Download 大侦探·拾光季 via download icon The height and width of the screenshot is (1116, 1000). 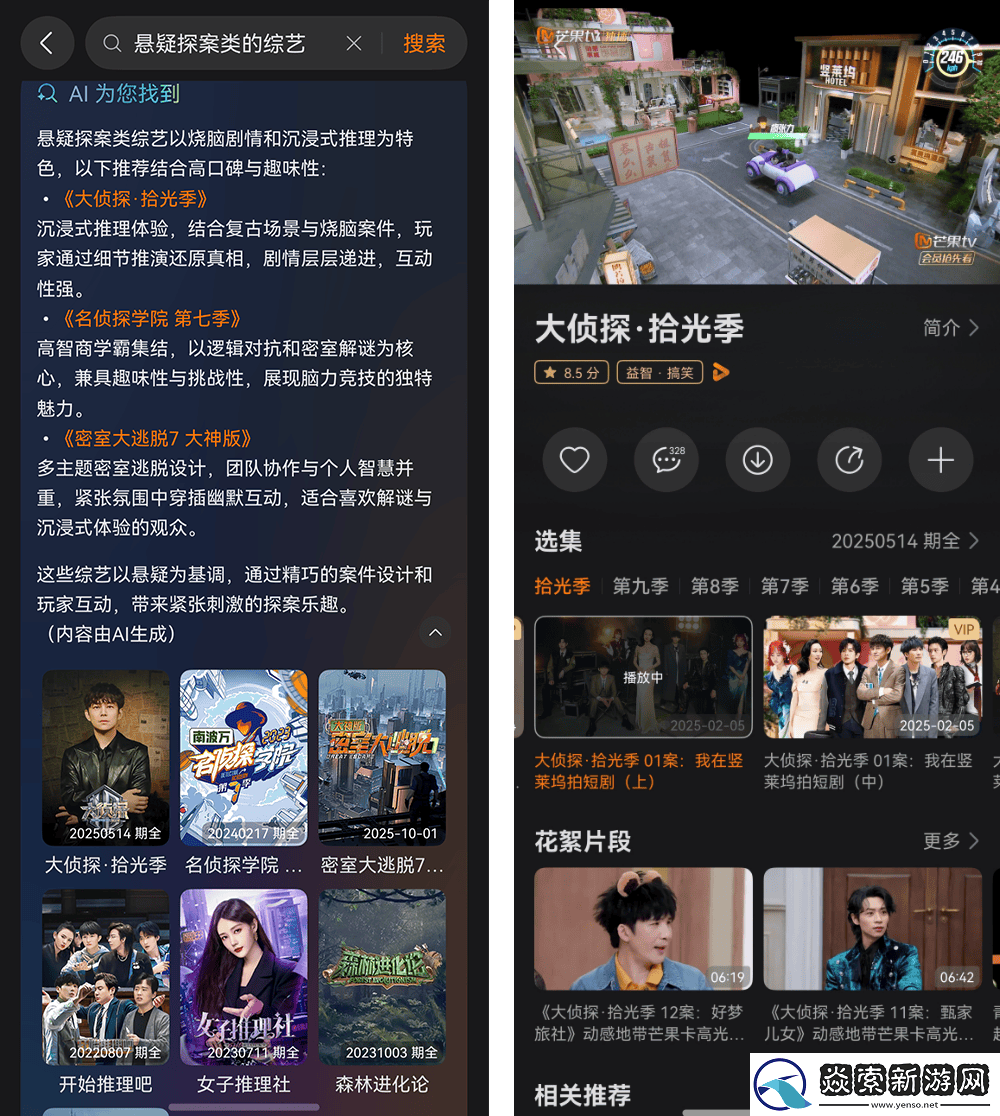click(757, 460)
